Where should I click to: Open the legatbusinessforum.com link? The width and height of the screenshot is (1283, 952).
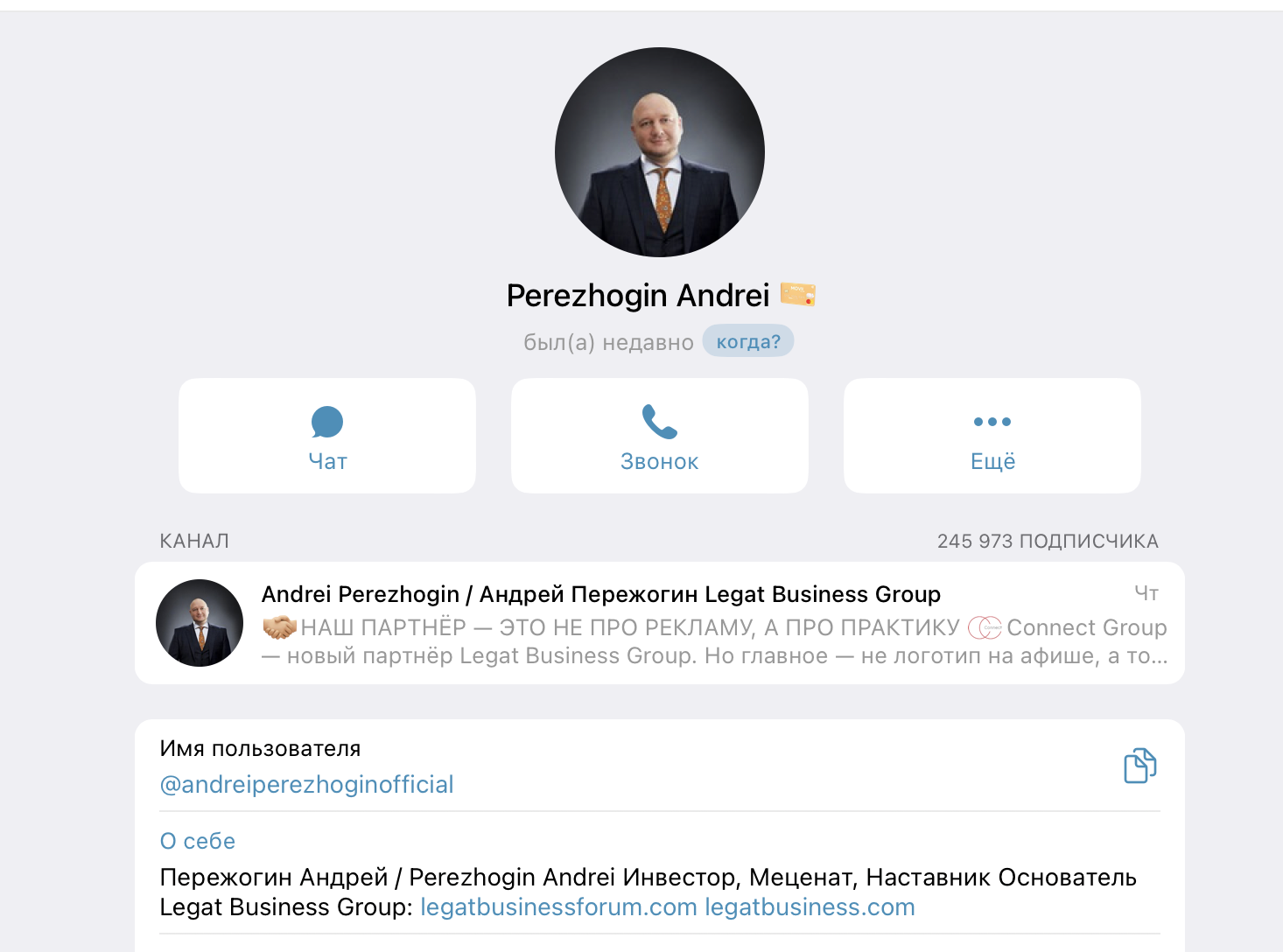point(558,907)
